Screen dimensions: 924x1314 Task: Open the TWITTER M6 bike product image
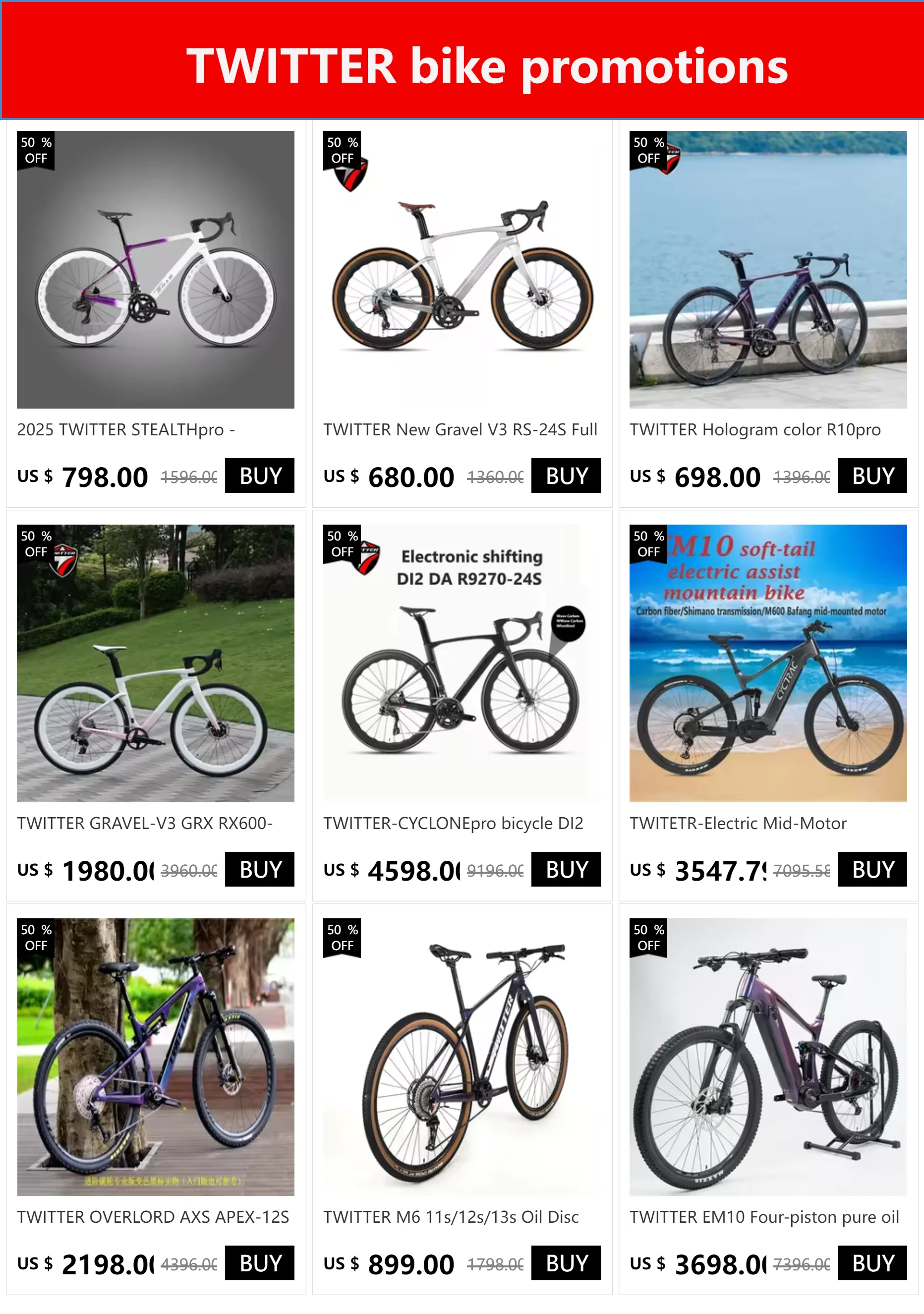[462, 1057]
